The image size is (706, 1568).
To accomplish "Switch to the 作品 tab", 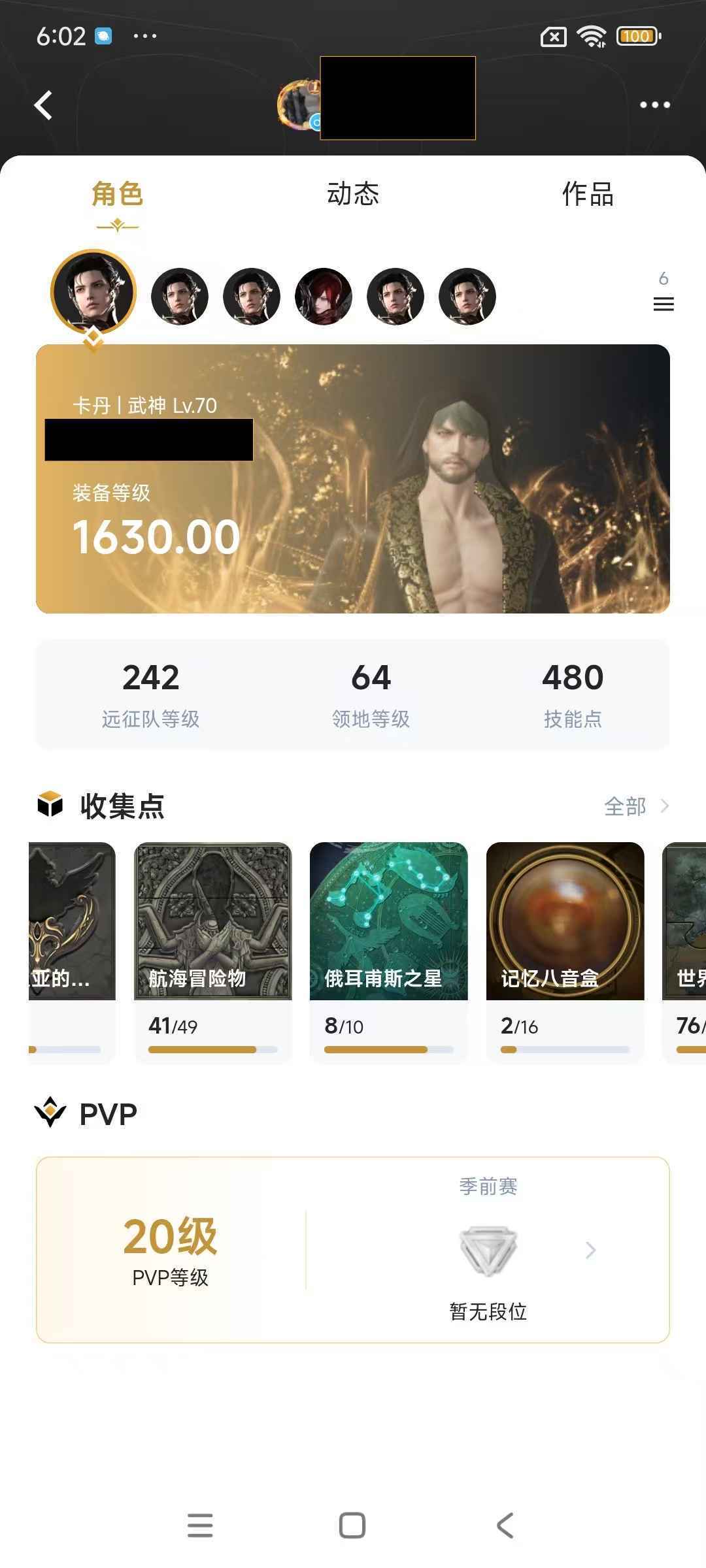I will [588, 194].
